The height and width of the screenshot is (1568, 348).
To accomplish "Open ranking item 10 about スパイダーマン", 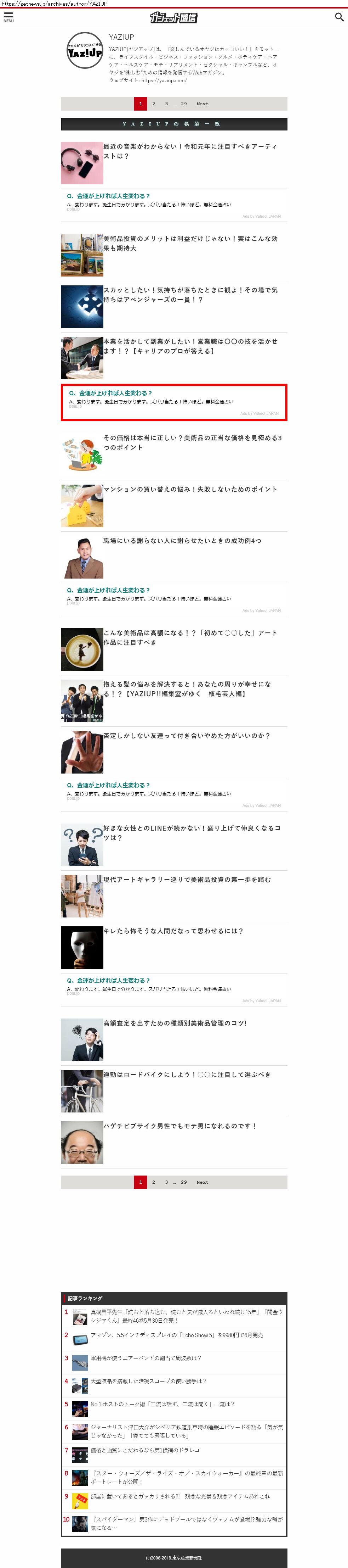I will point(187,1522).
